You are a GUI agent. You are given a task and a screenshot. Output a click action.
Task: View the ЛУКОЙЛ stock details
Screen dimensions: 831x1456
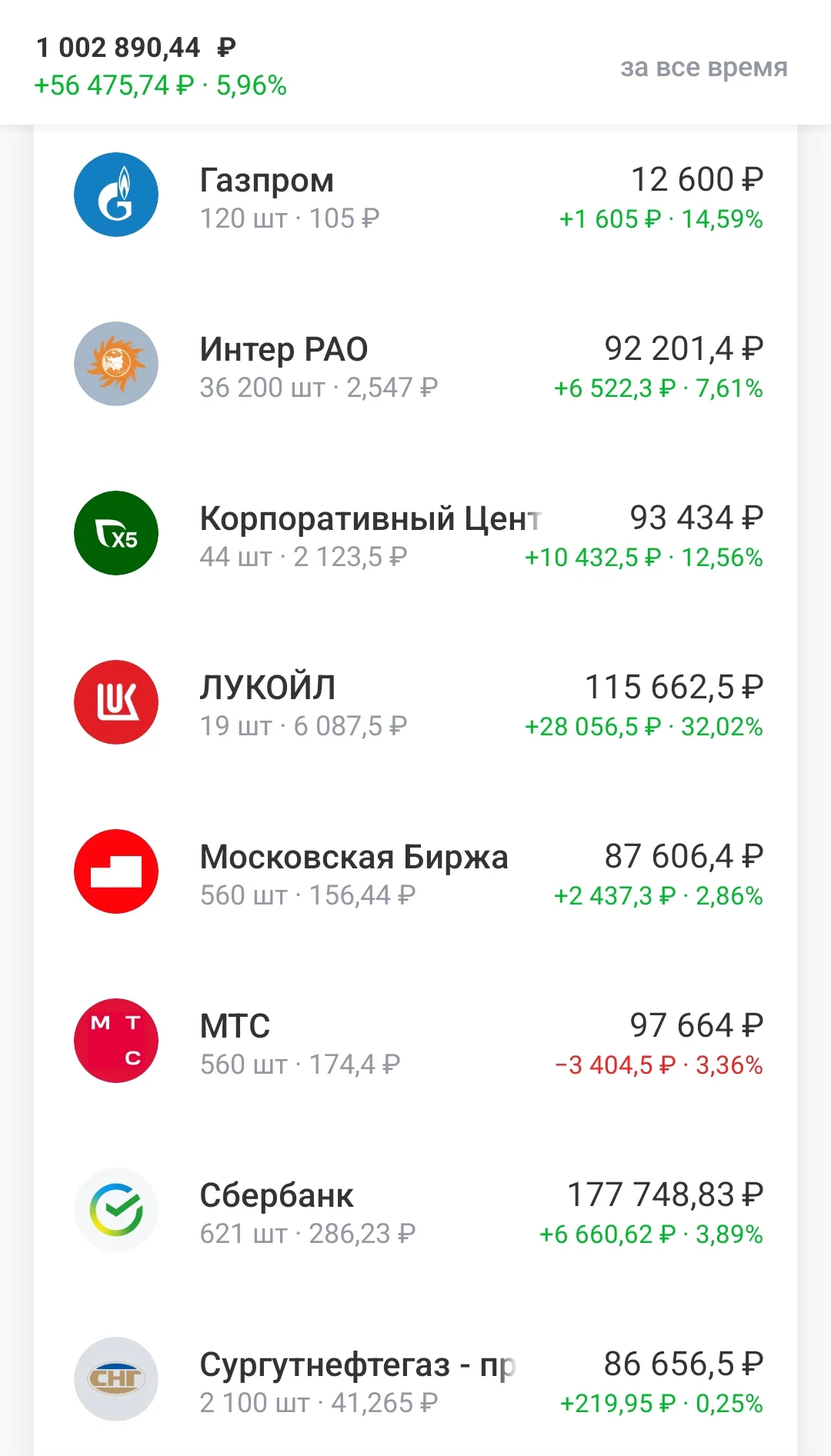pyautogui.click(x=415, y=703)
